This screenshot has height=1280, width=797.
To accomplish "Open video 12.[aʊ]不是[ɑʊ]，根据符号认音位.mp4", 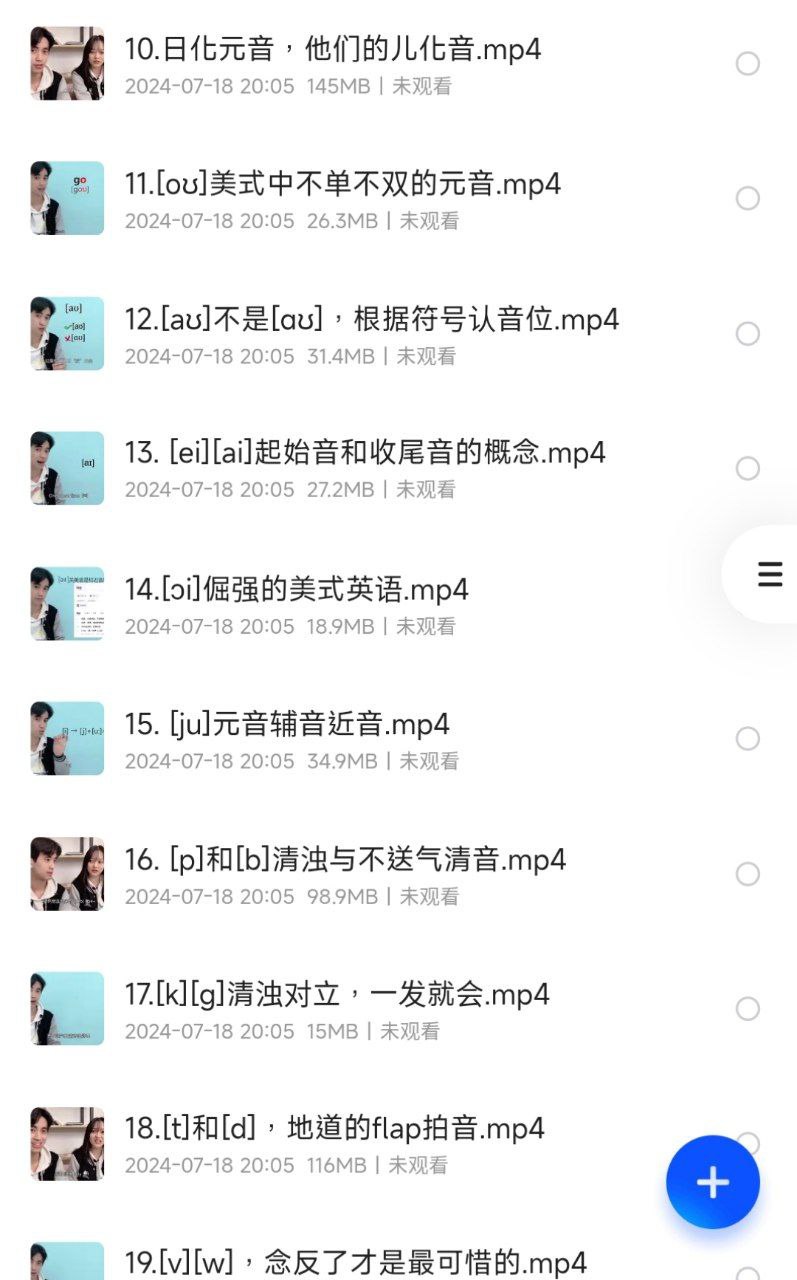I will click(371, 320).
